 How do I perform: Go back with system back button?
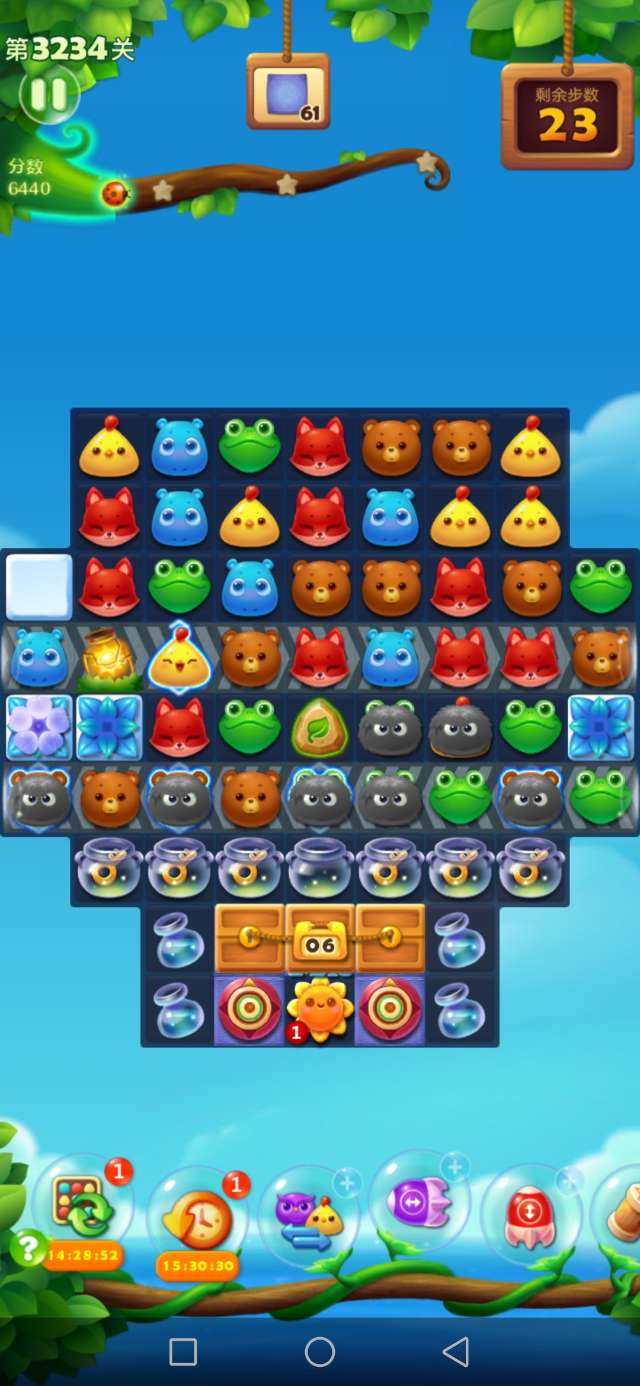coord(456,1352)
